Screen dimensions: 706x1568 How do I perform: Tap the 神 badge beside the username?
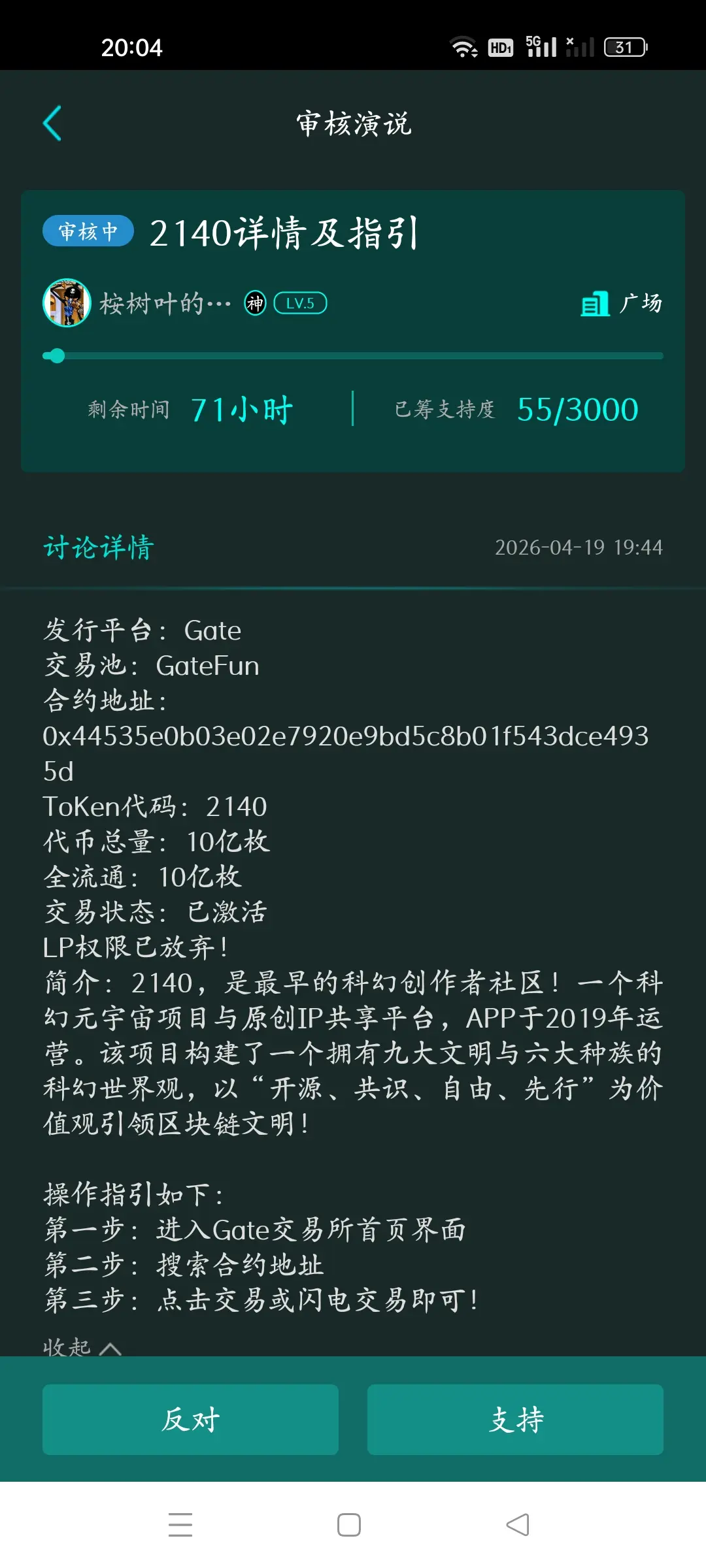pos(255,304)
